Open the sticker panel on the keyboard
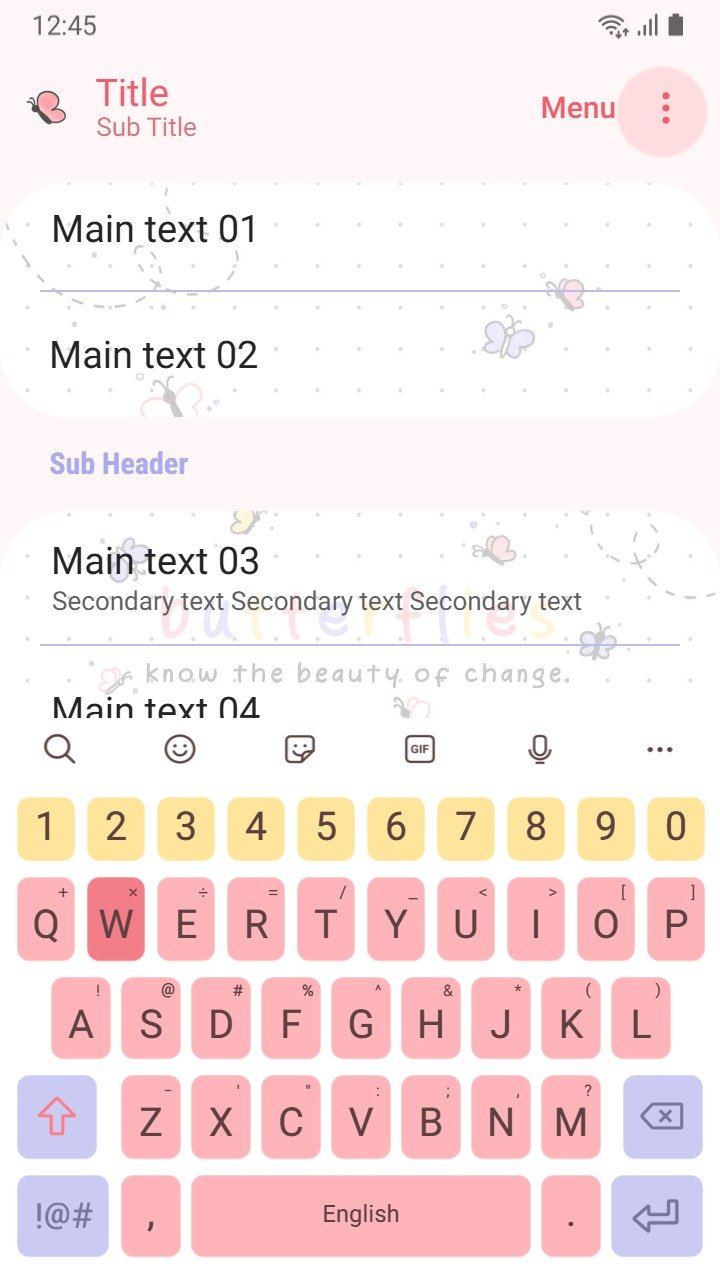 pyautogui.click(x=300, y=748)
